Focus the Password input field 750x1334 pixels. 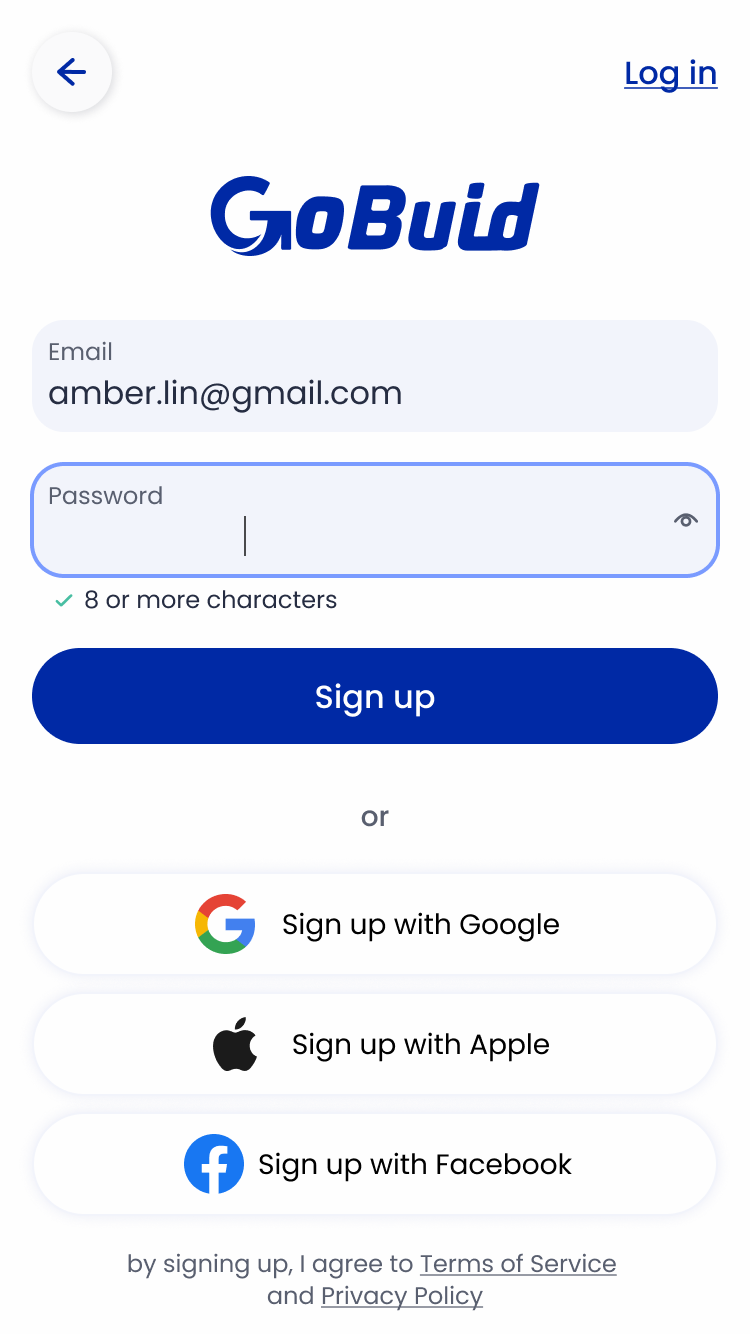coord(375,520)
